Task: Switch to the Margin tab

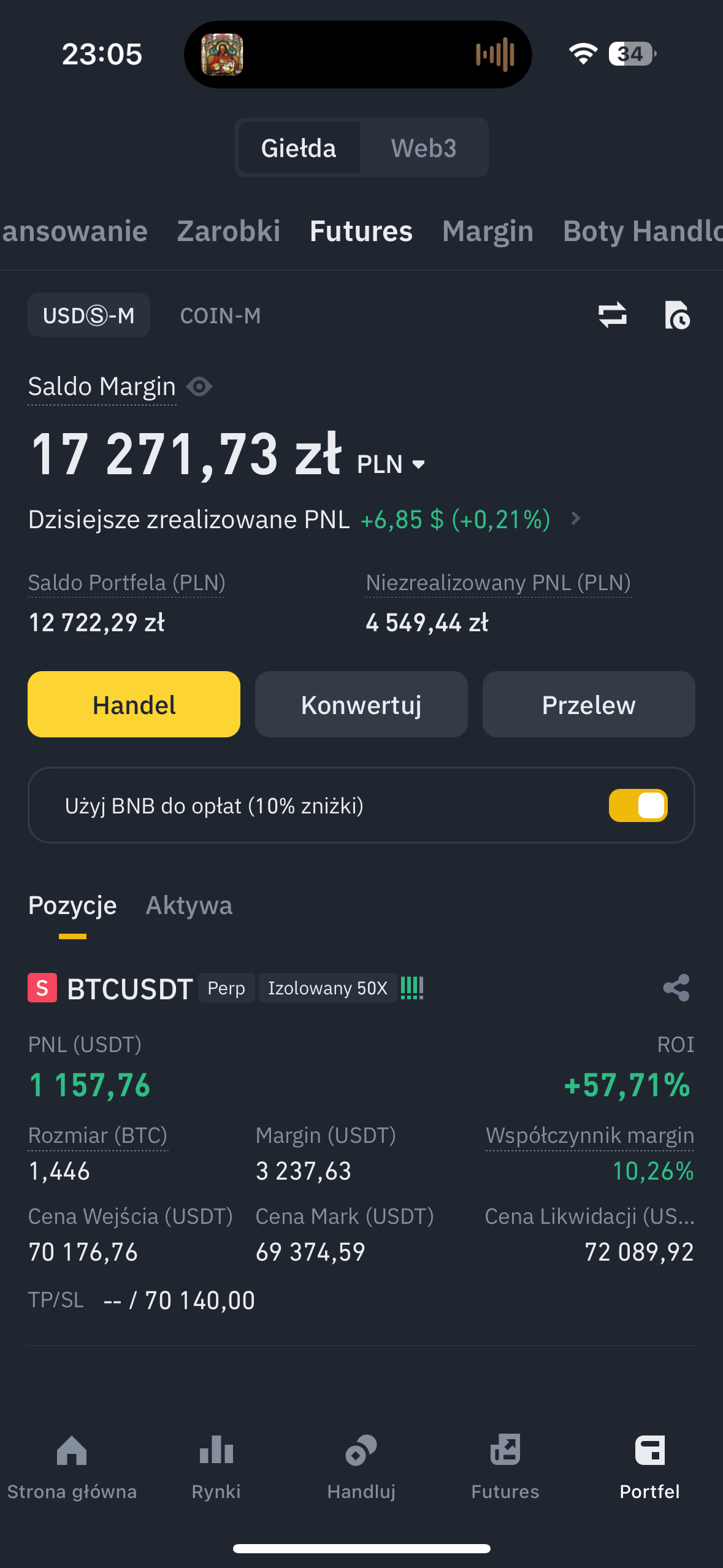Action: tap(488, 231)
